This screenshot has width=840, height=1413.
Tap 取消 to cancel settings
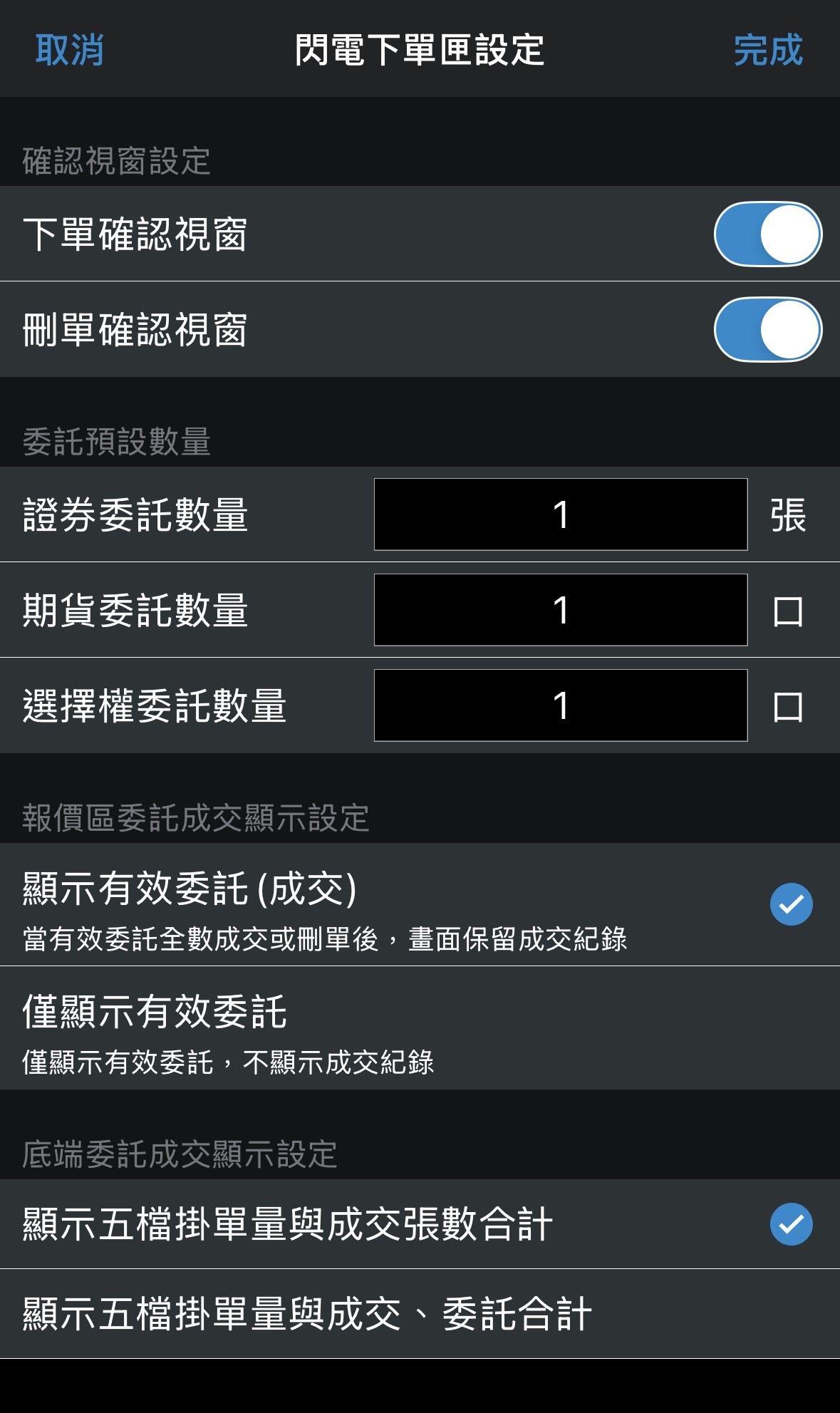click(70, 50)
